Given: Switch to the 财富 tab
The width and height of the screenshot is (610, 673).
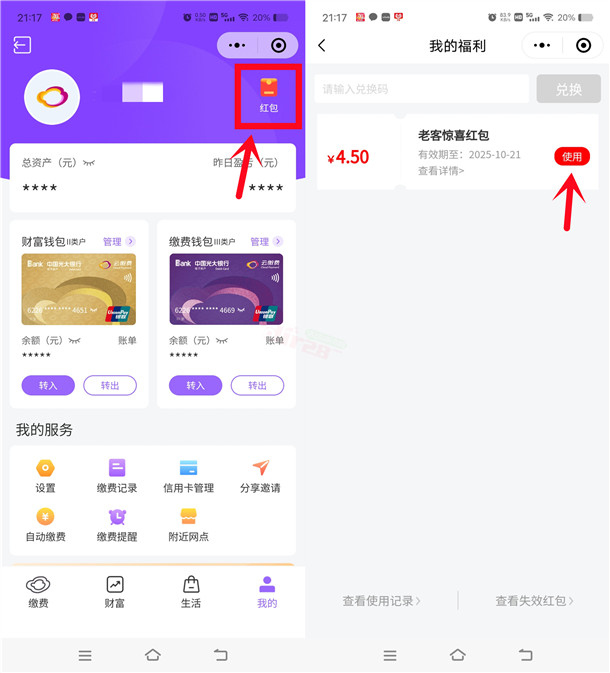Looking at the screenshot, I should (x=114, y=592).
